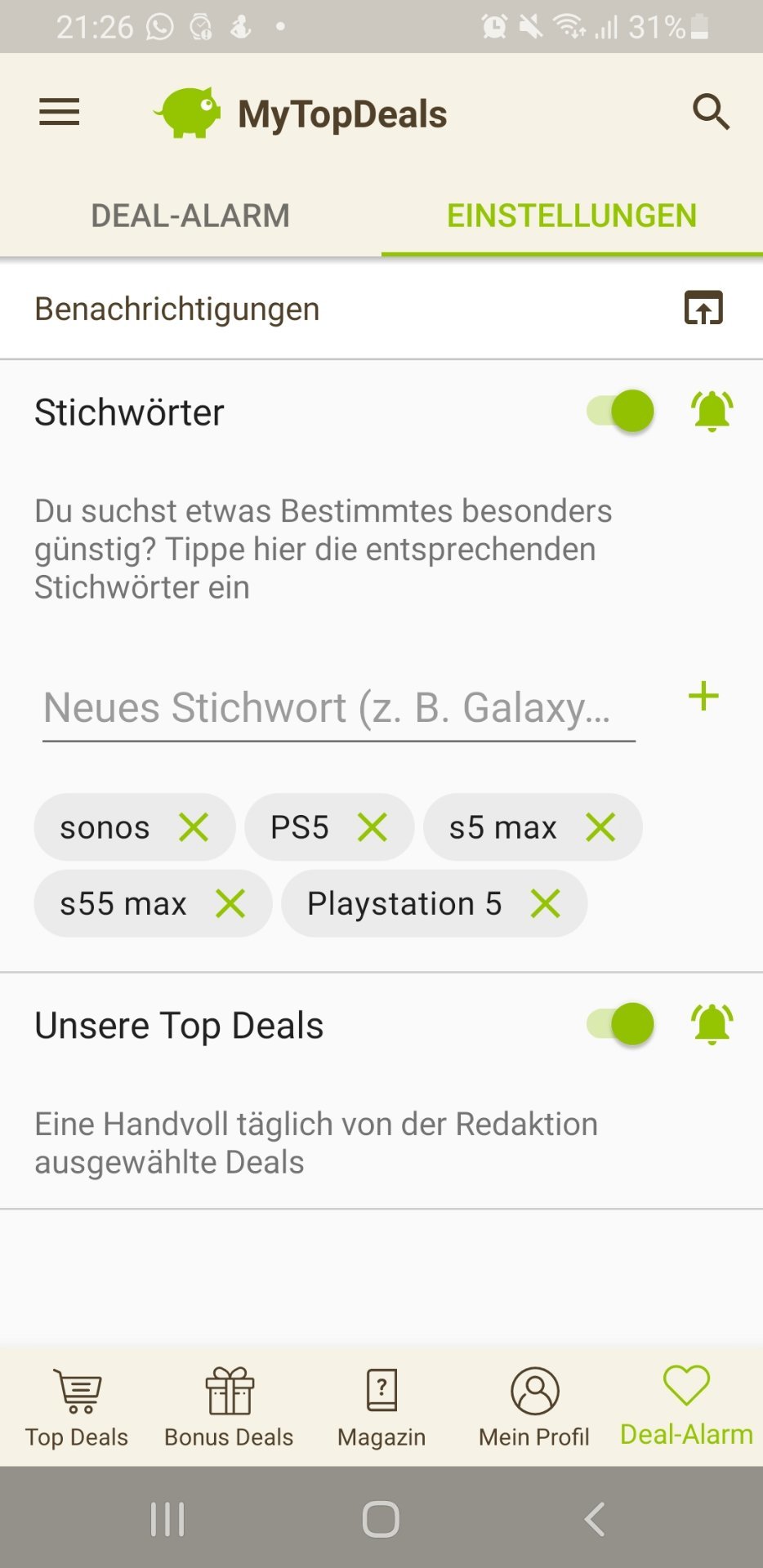
Task: Remove the sonos keyword chip
Action: [194, 827]
